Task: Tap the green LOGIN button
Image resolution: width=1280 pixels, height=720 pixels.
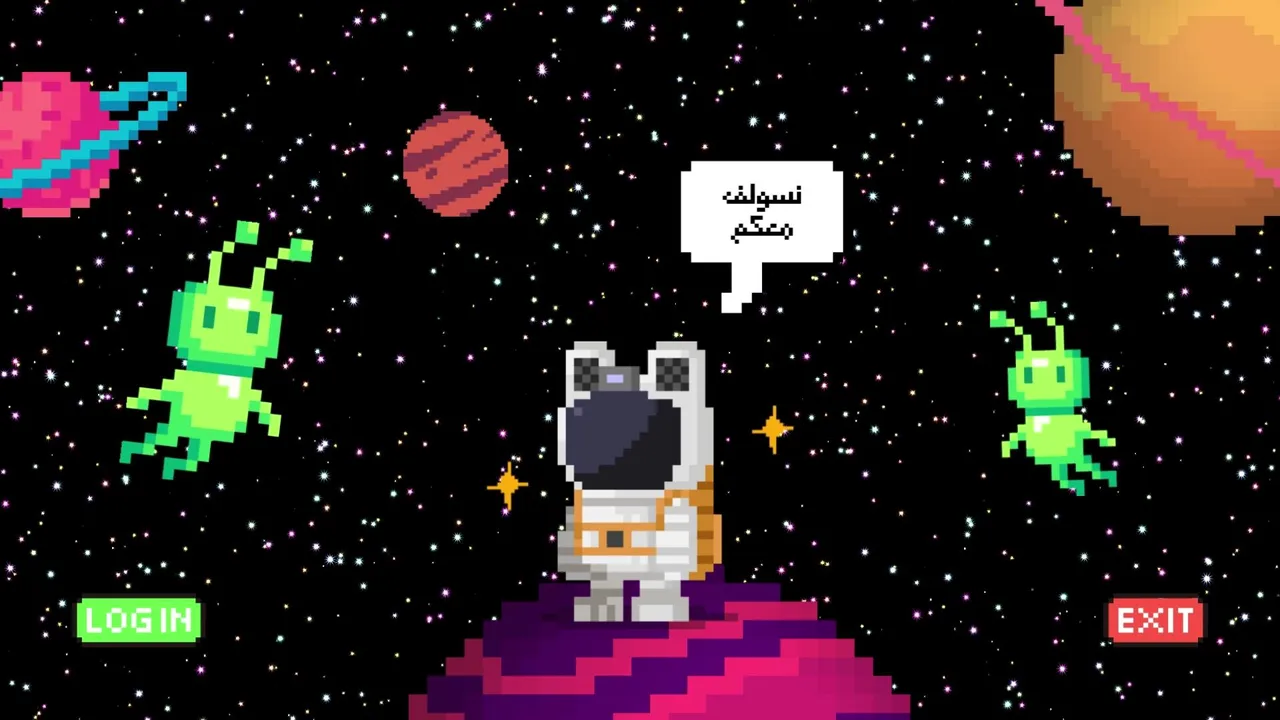Action: [x=139, y=621]
